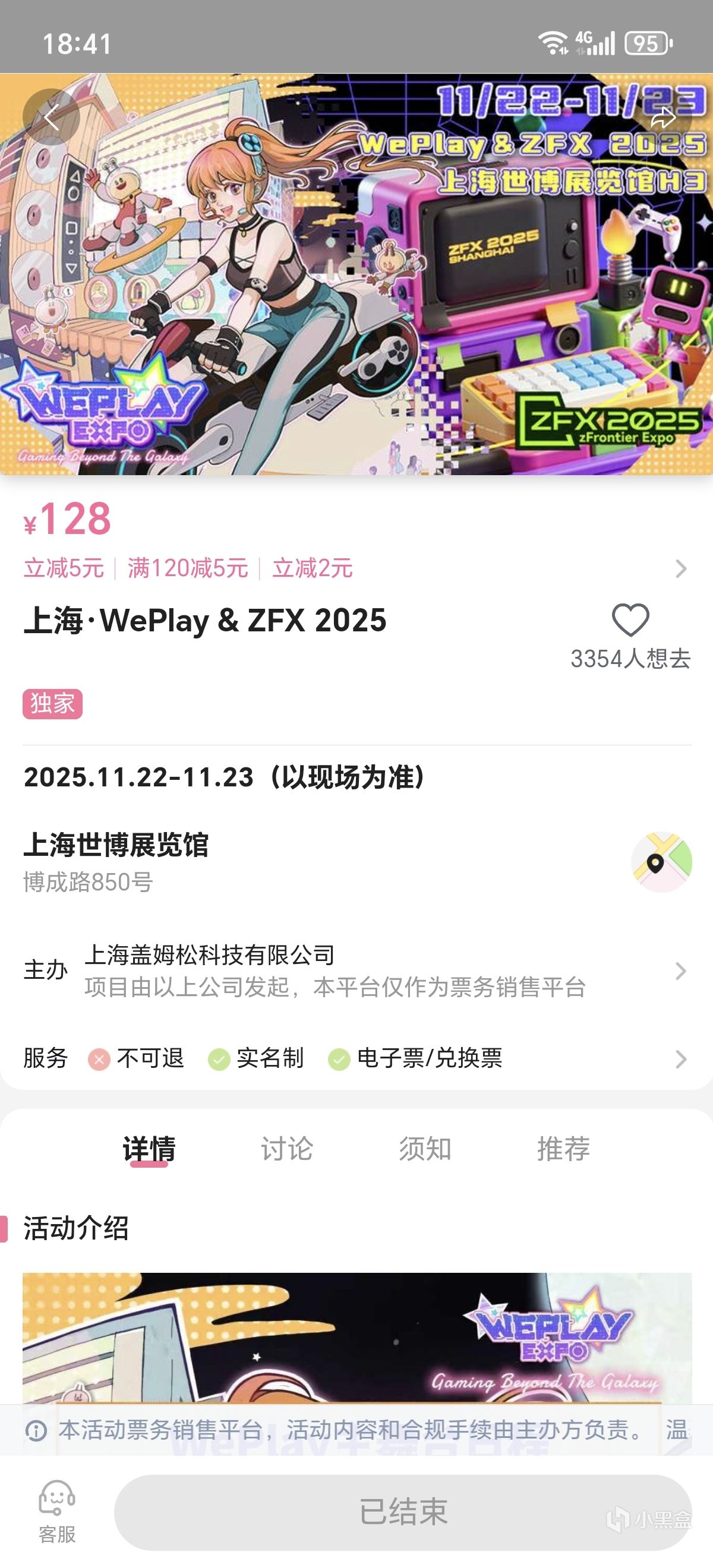713x1568 pixels.
Task: Go back using the top-left arrow
Action: point(51,117)
